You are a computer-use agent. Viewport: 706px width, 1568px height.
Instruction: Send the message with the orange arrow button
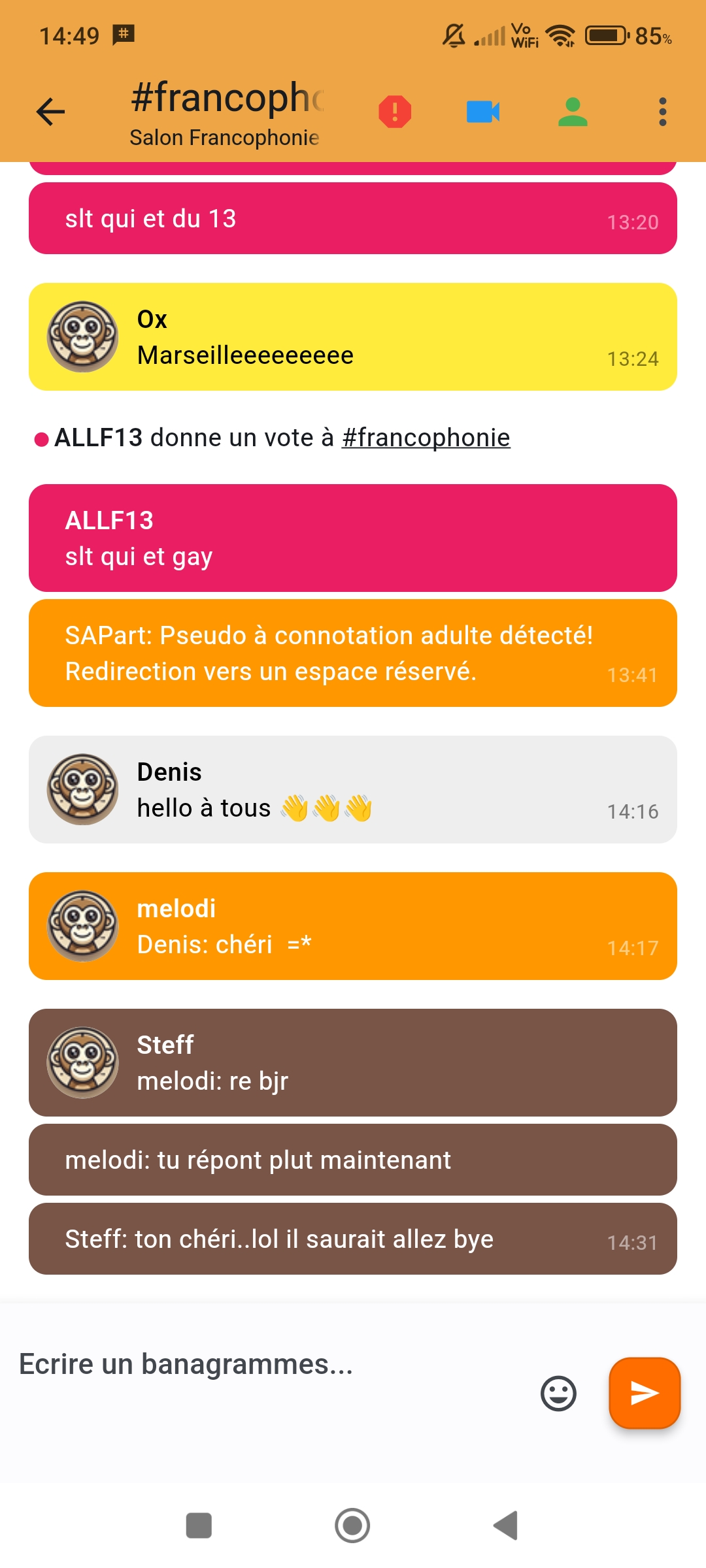pos(645,1393)
